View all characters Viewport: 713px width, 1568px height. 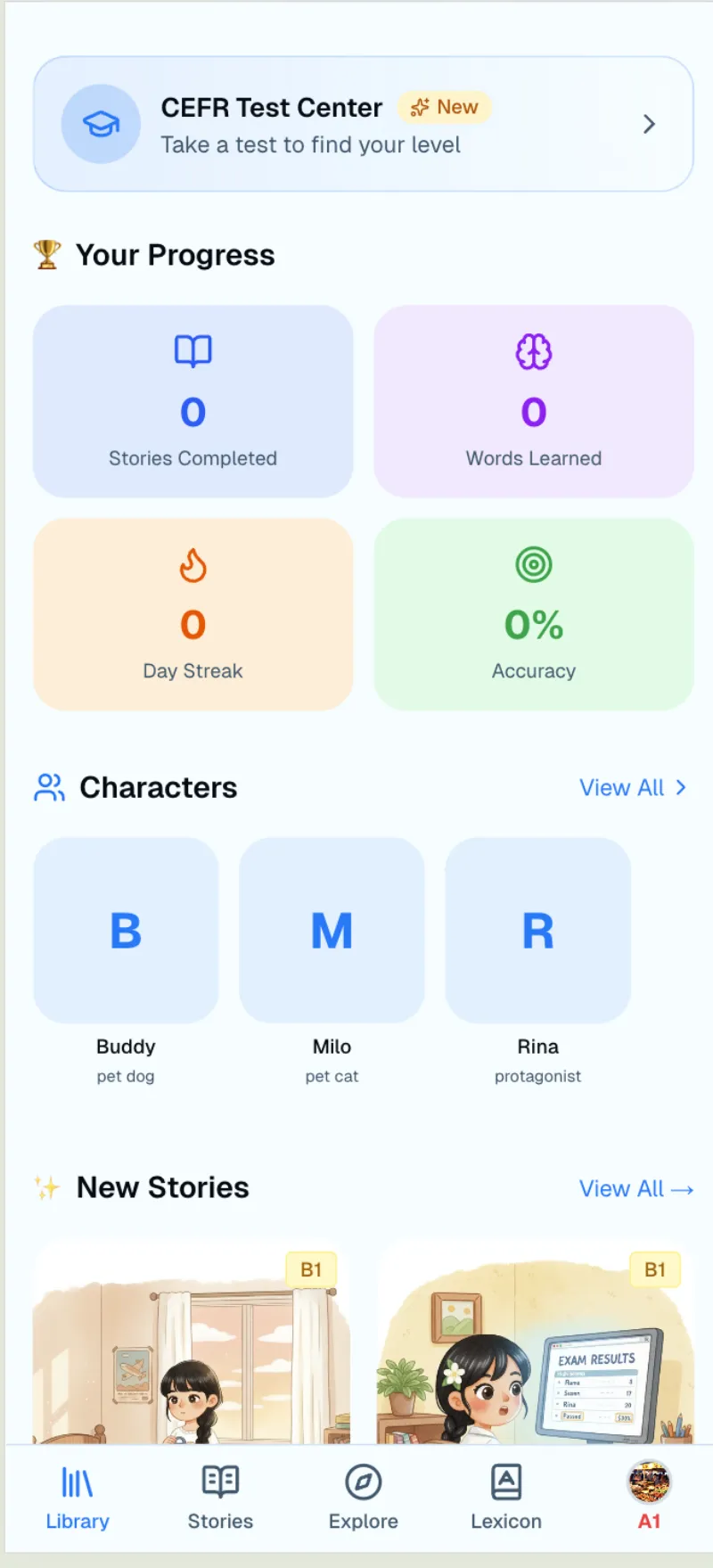[x=632, y=788]
